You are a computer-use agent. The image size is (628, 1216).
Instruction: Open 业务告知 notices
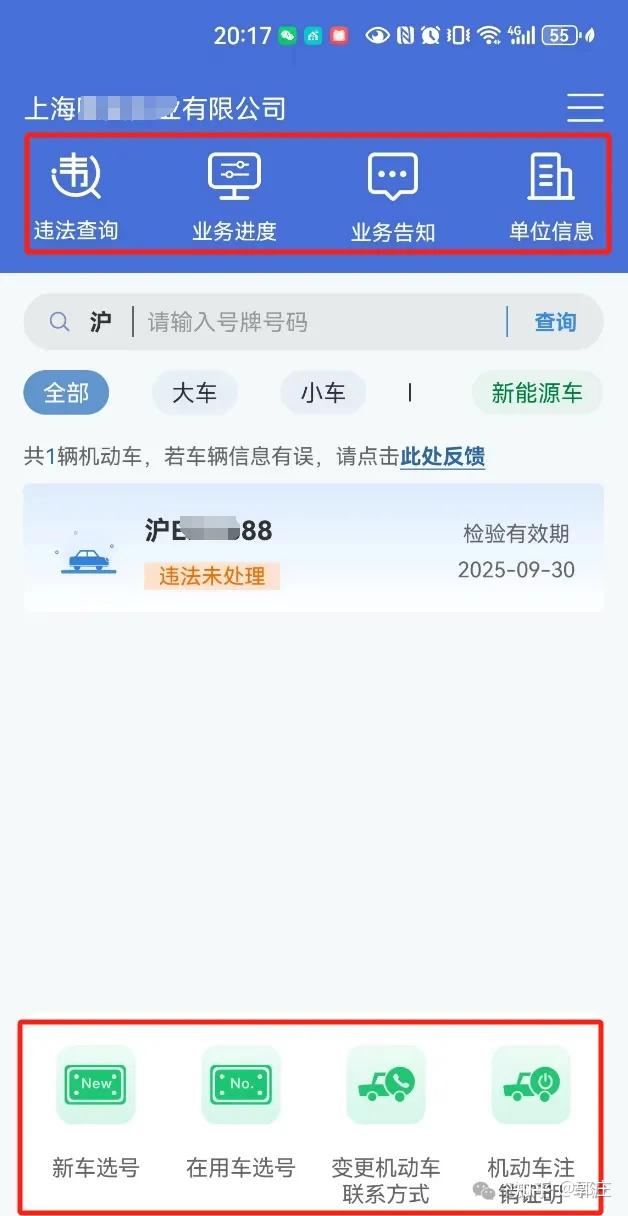pyautogui.click(x=393, y=196)
